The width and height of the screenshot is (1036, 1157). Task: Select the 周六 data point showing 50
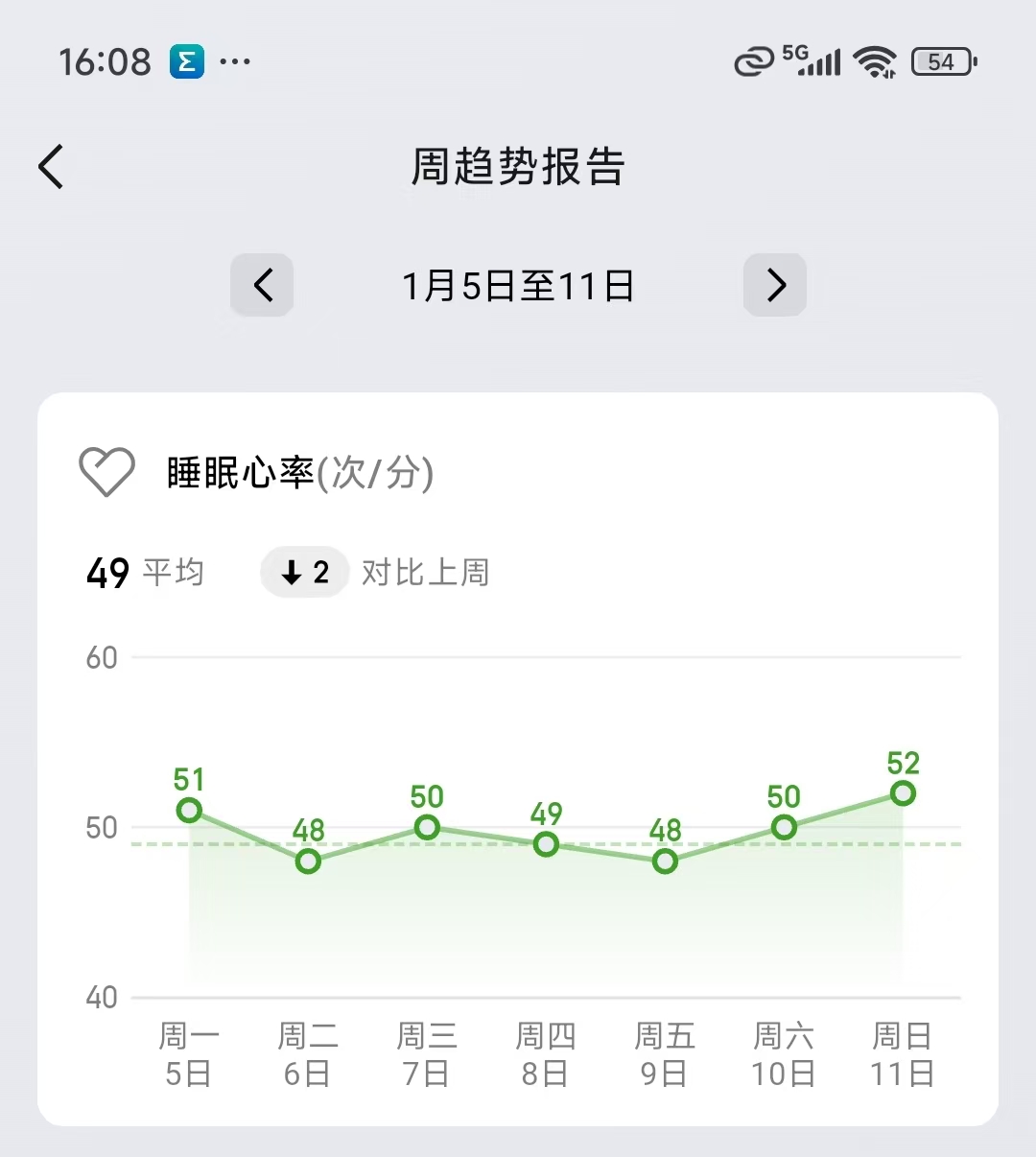coord(784,827)
